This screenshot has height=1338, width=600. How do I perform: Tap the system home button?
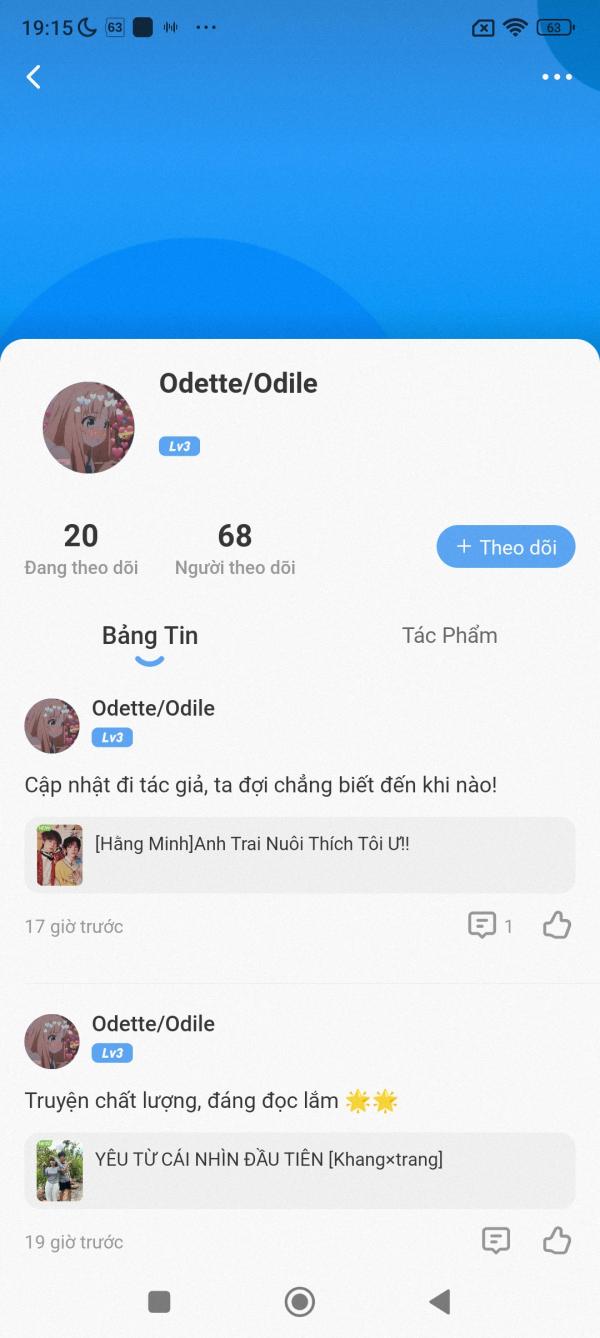[x=300, y=1301]
